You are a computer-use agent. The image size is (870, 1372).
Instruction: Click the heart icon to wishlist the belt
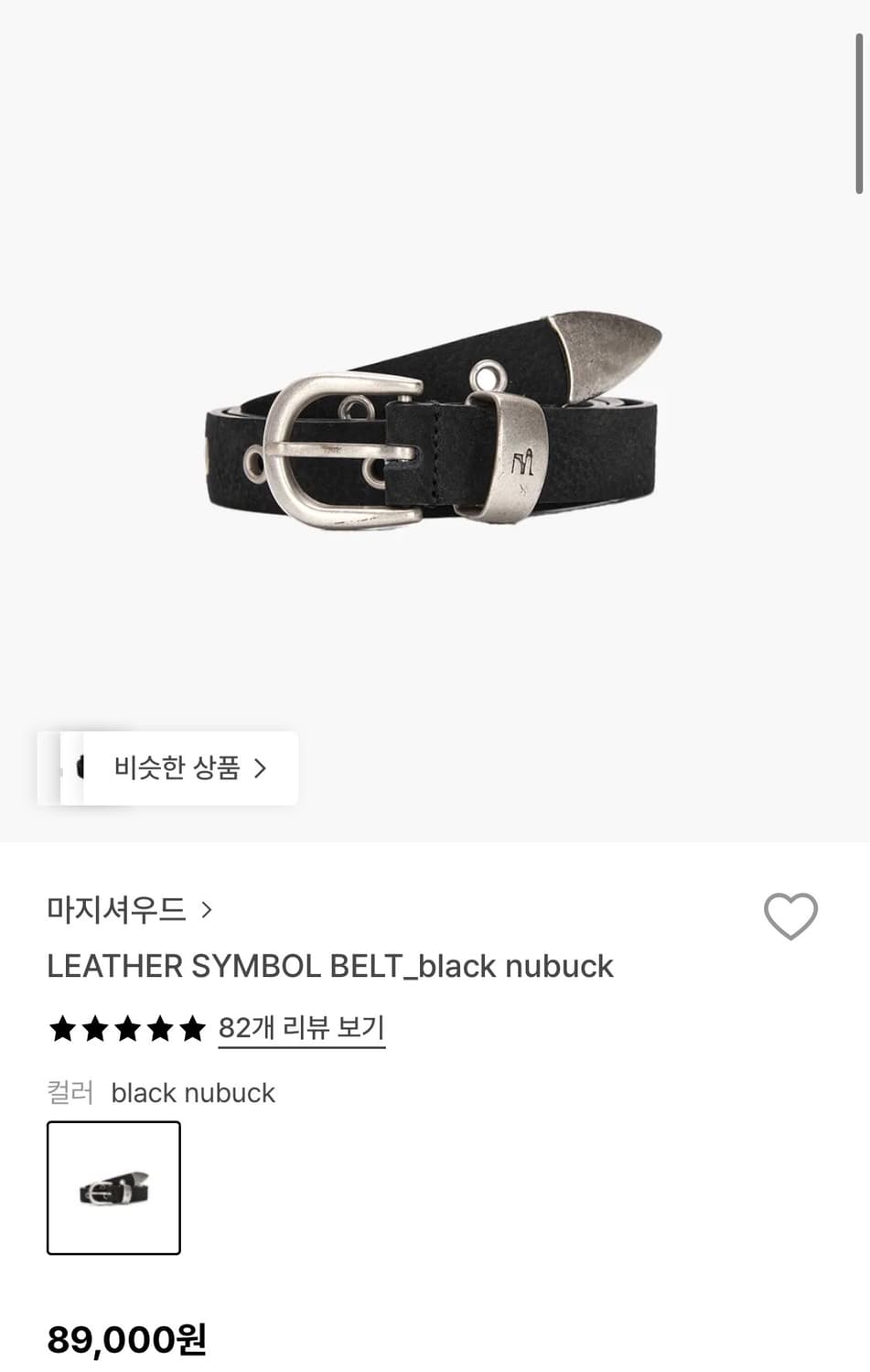click(x=792, y=916)
